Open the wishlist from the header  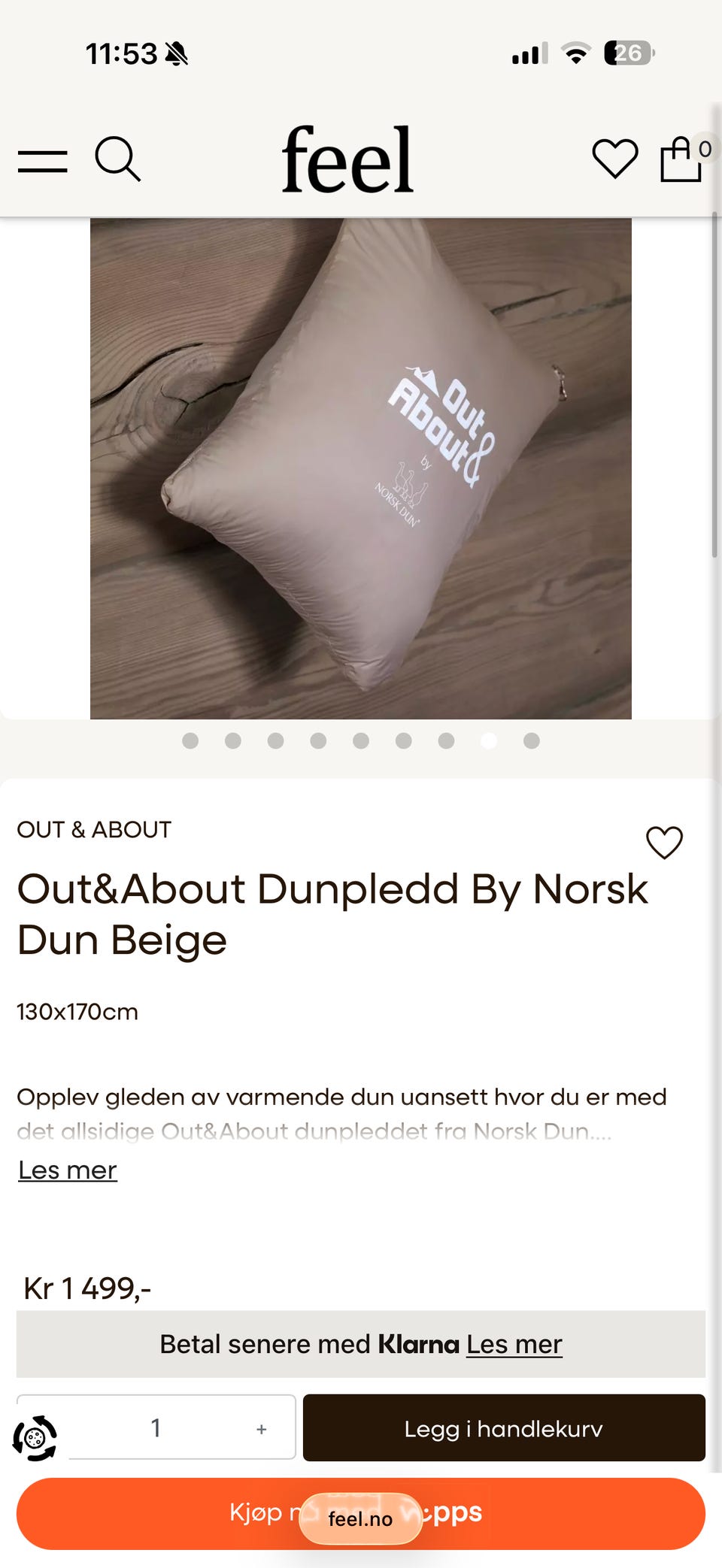coord(614,159)
